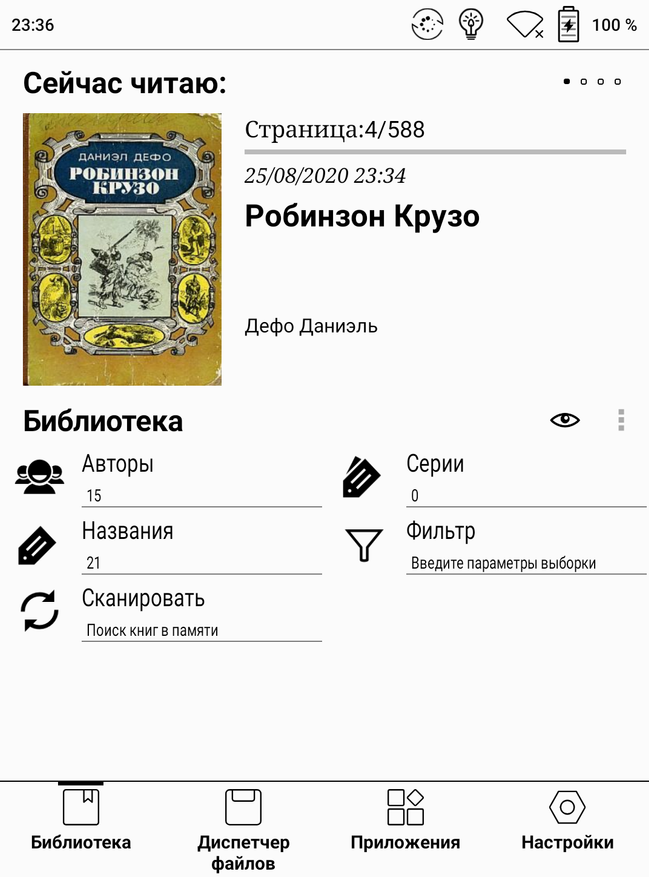Open the Робинзон Крузо book cover

122,249
